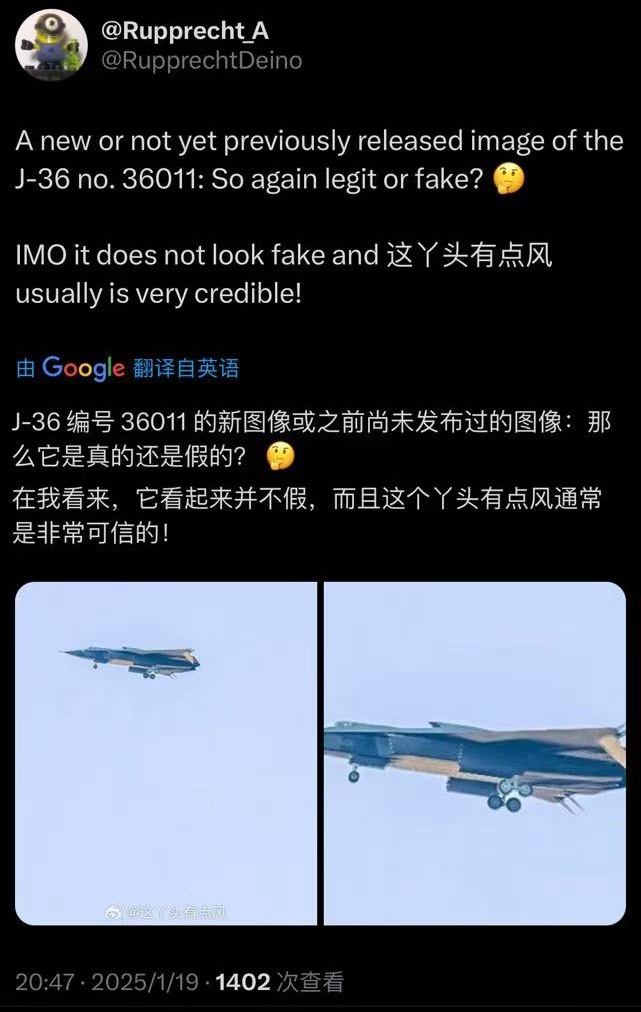
Task: Open the distant J-36 photo on the left
Action: (x=166, y=752)
